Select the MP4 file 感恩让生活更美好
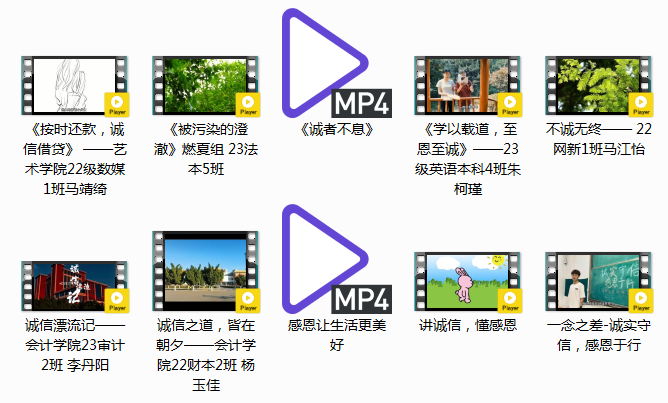This screenshot has width=668, height=403. coord(336,261)
